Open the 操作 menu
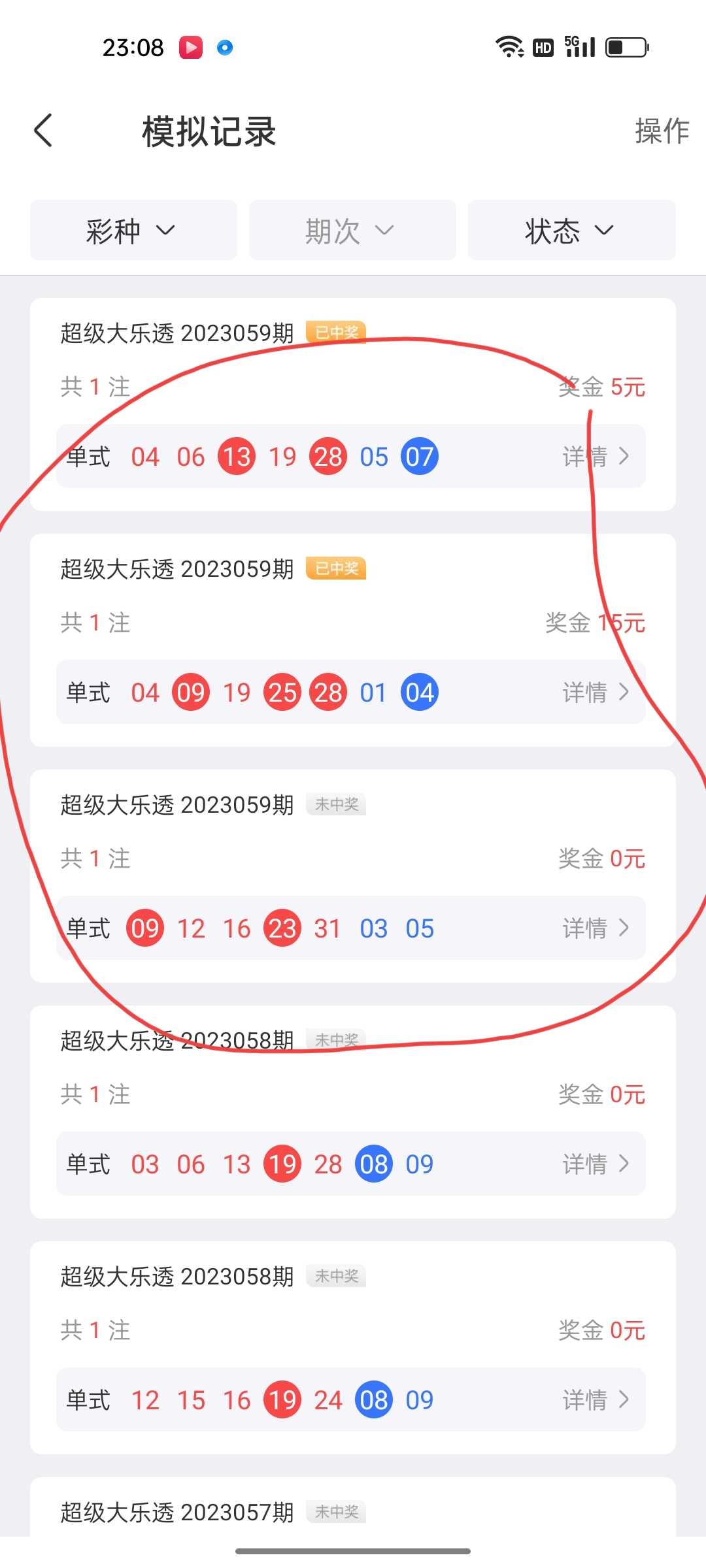 click(x=662, y=131)
